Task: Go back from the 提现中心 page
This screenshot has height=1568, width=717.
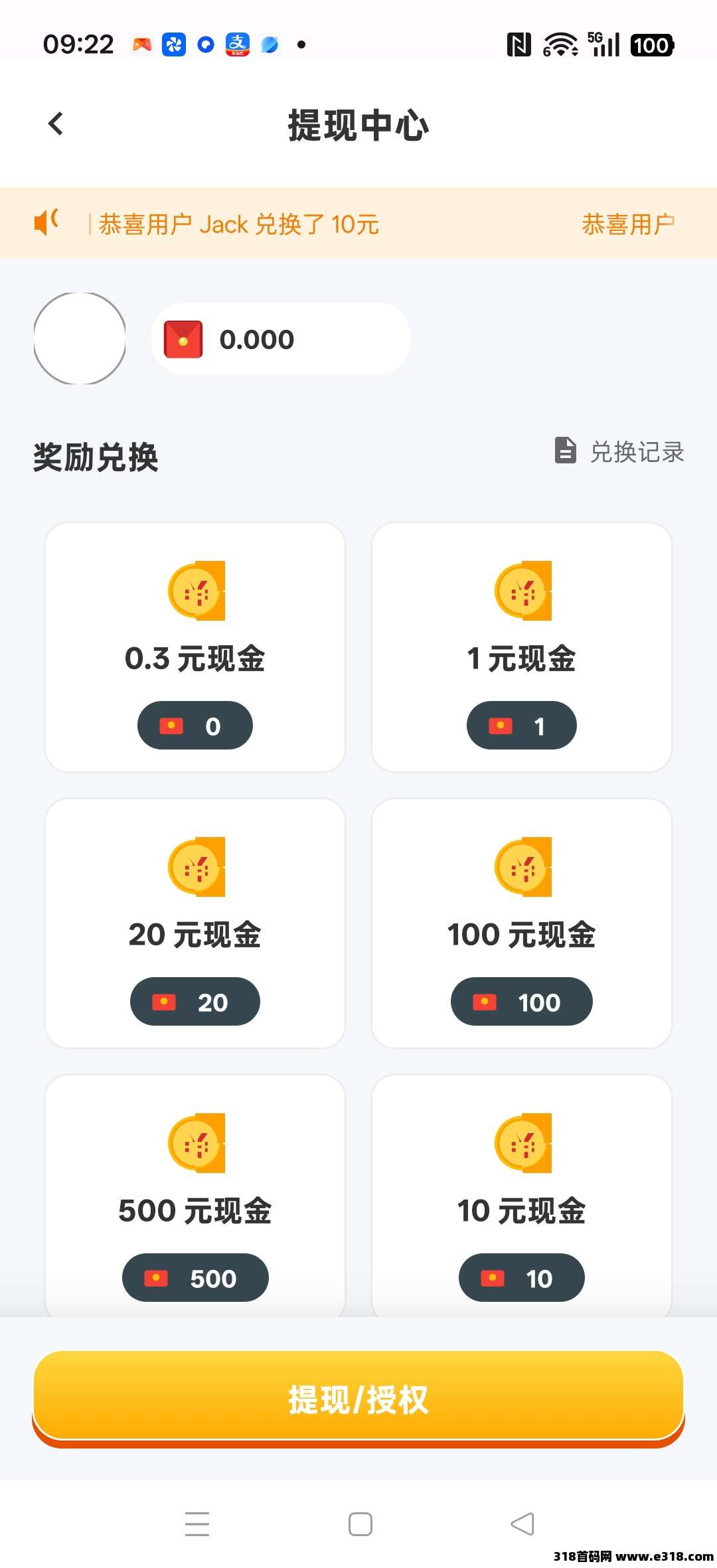Action: click(56, 124)
